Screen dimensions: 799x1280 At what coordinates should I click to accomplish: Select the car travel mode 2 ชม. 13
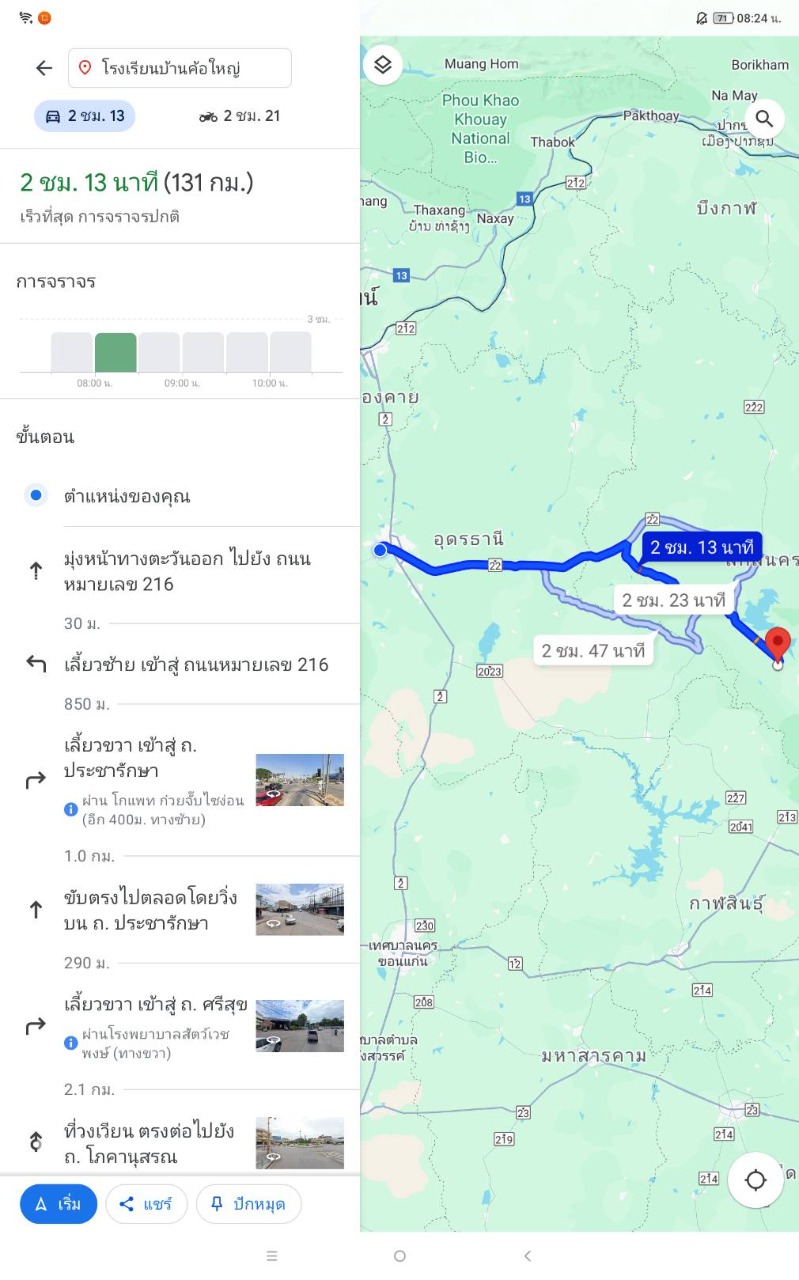click(85, 116)
